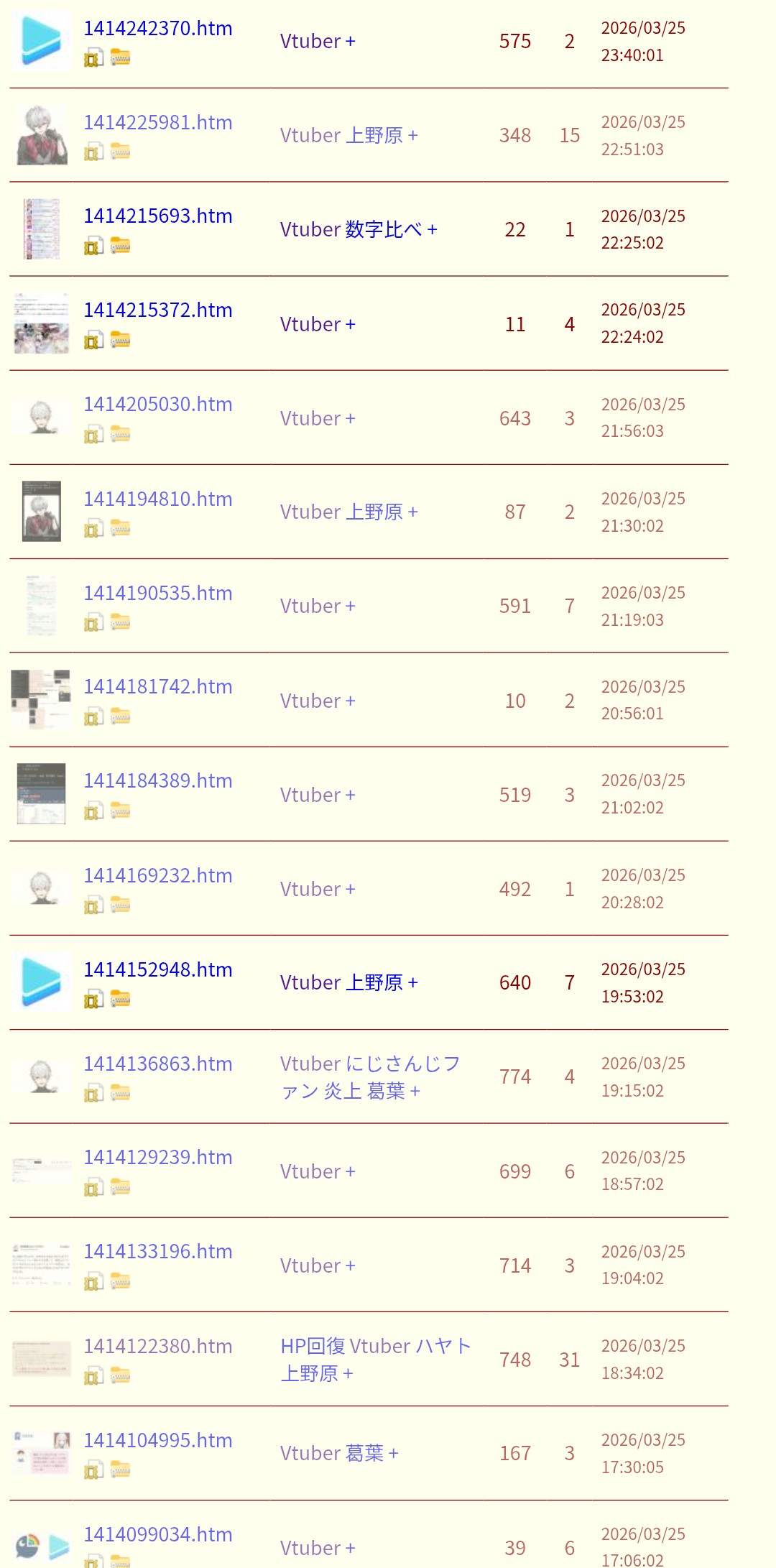
Task: Open the play thumbnail for 1414152948.htm
Action: [42, 982]
